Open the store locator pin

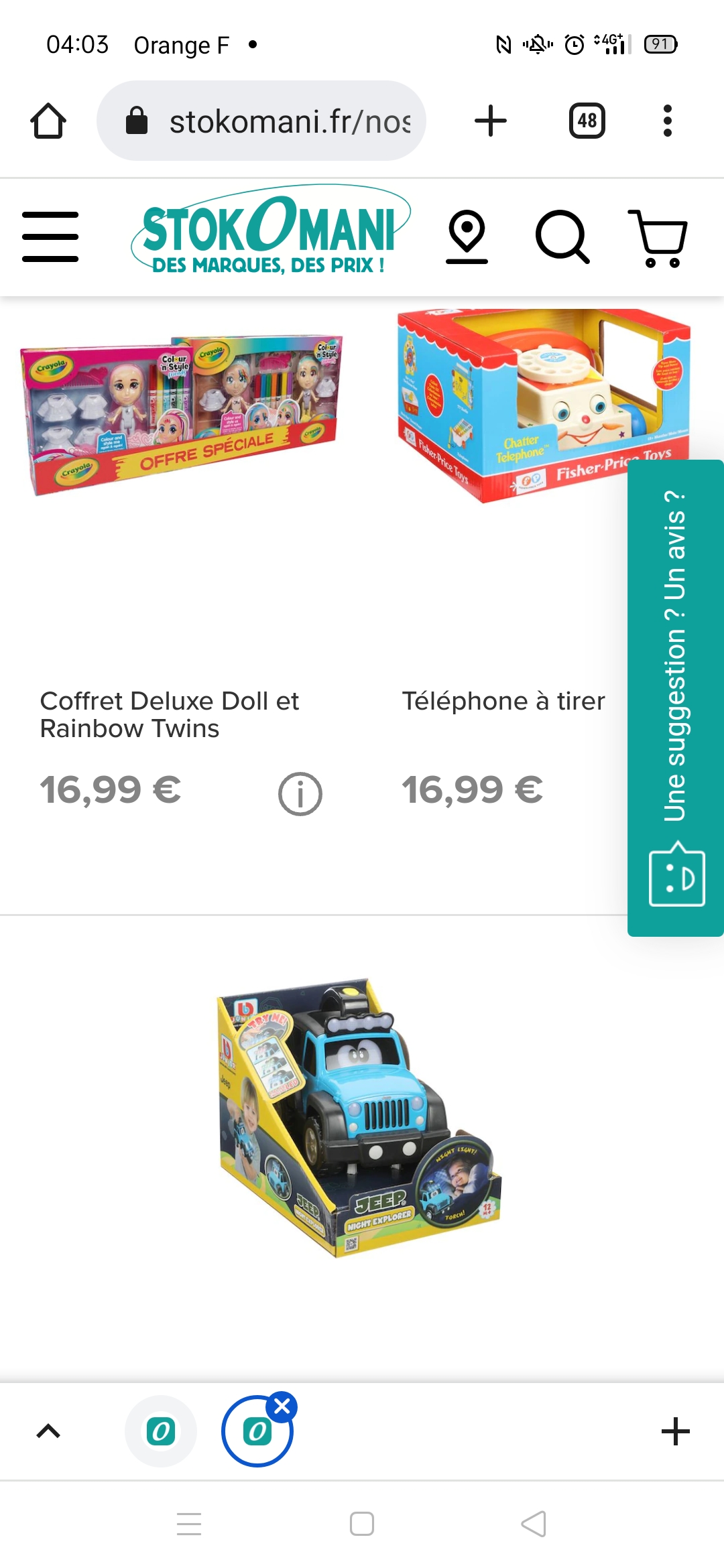[x=467, y=237]
